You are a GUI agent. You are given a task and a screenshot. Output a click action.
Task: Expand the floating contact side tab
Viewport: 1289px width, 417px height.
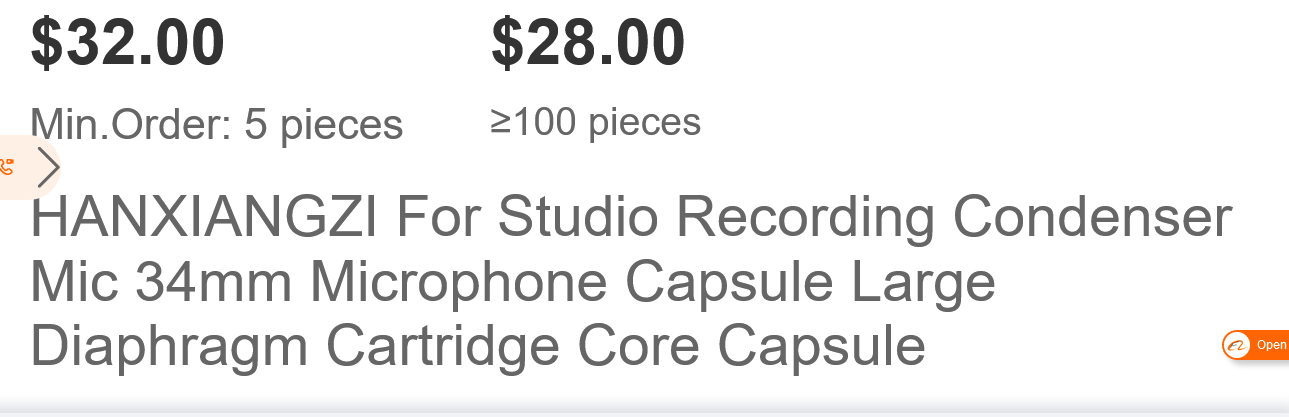click(x=45, y=168)
